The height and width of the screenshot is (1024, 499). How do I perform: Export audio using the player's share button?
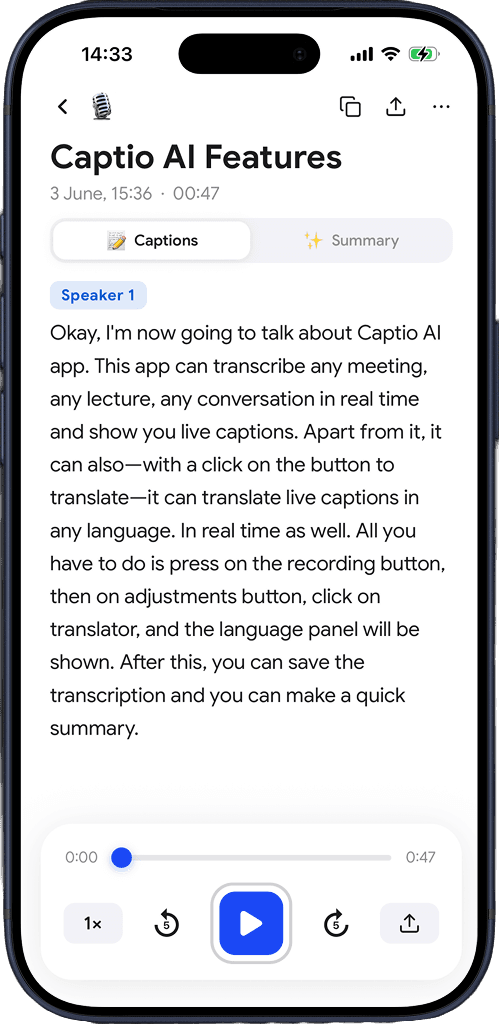(410, 923)
